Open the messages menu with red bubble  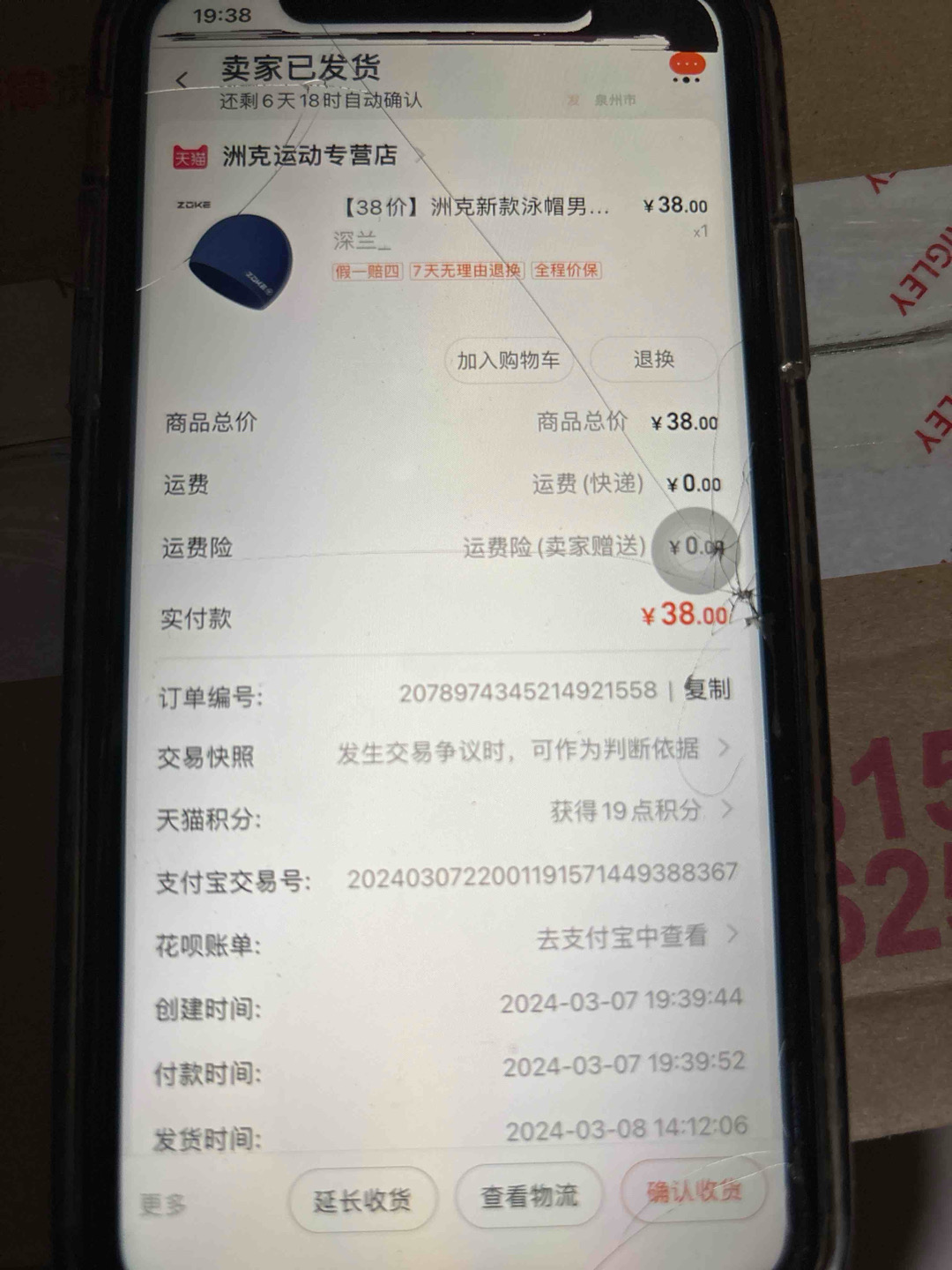coord(687,67)
